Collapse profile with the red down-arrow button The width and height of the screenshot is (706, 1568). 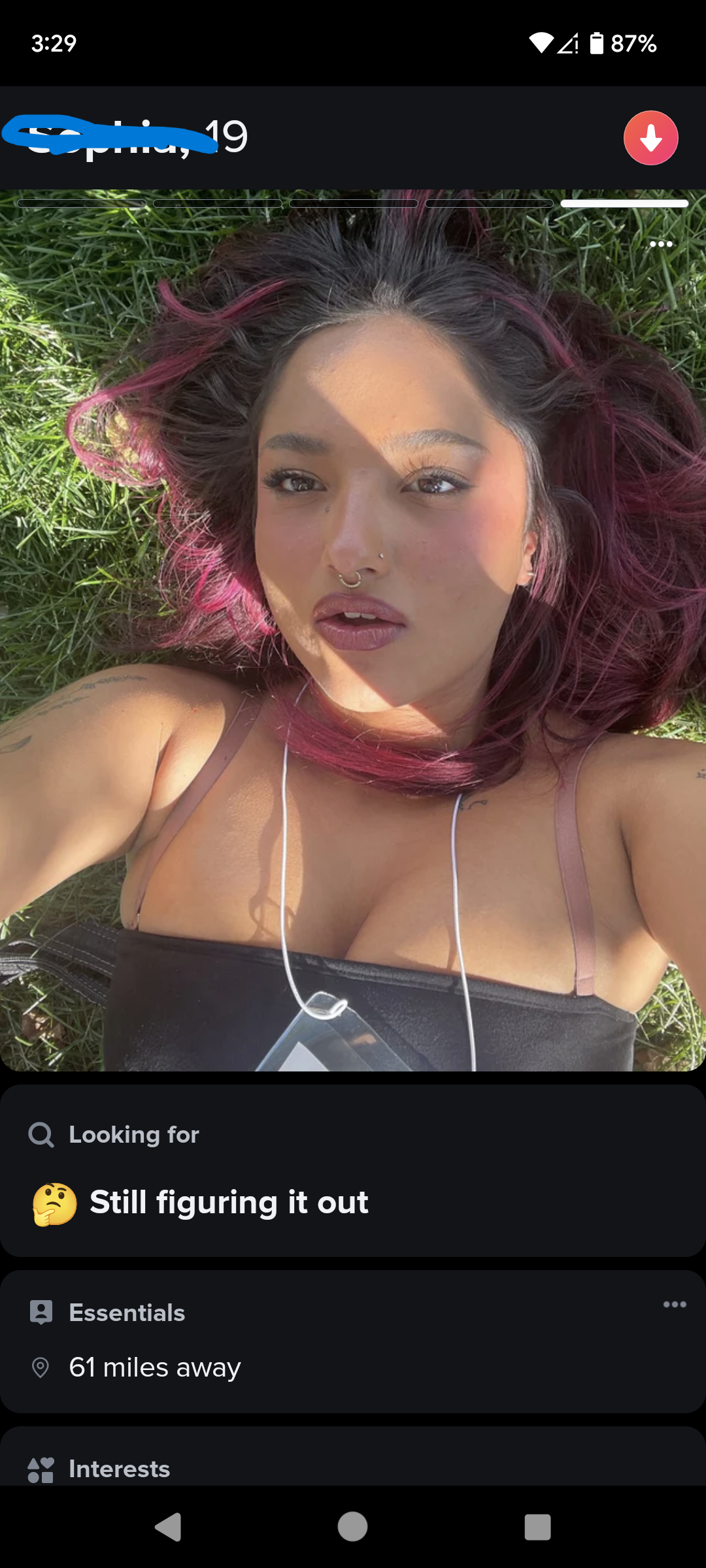(650, 138)
